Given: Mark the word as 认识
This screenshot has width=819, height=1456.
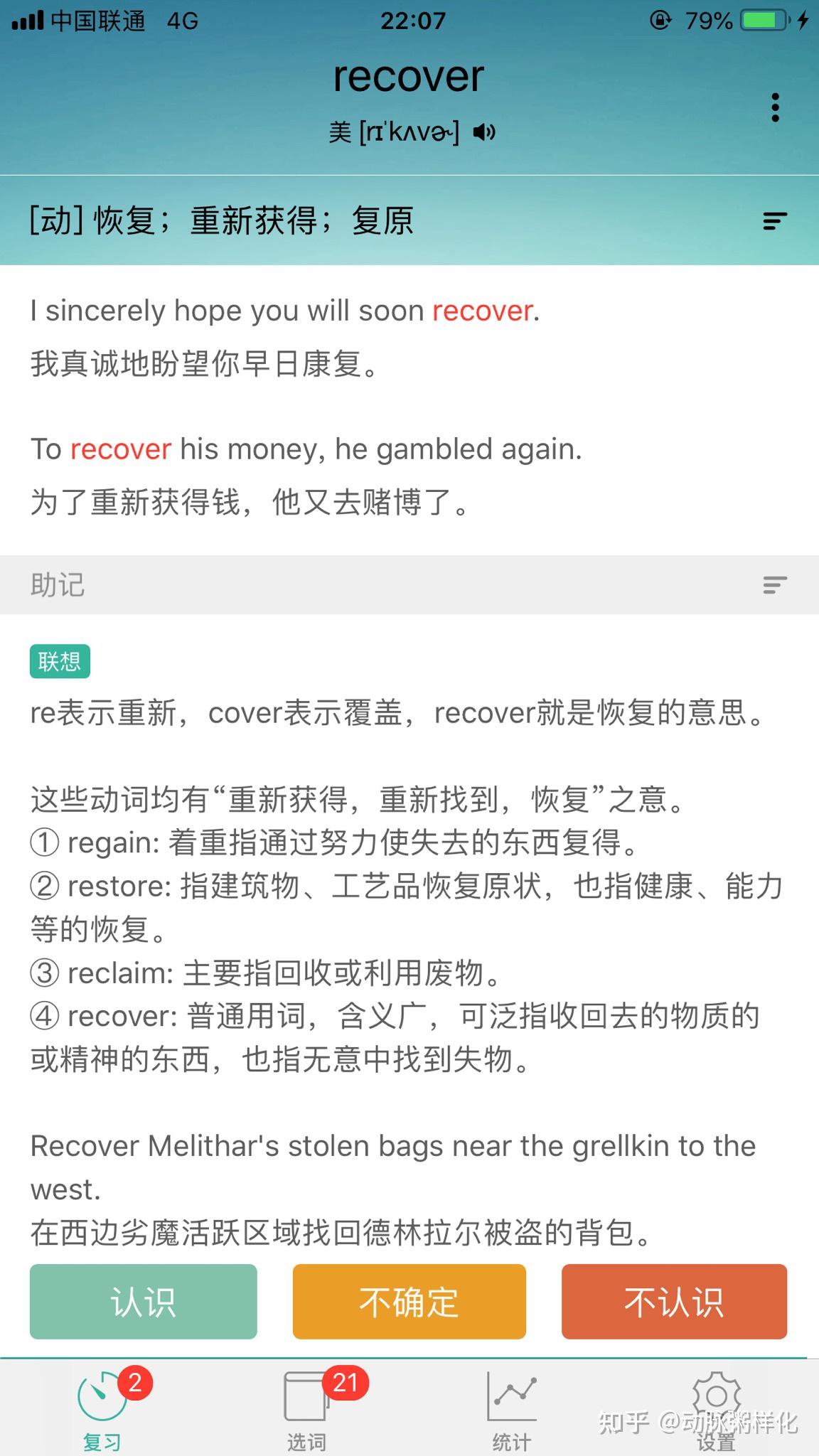Looking at the screenshot, I should tap(143, 1302).
